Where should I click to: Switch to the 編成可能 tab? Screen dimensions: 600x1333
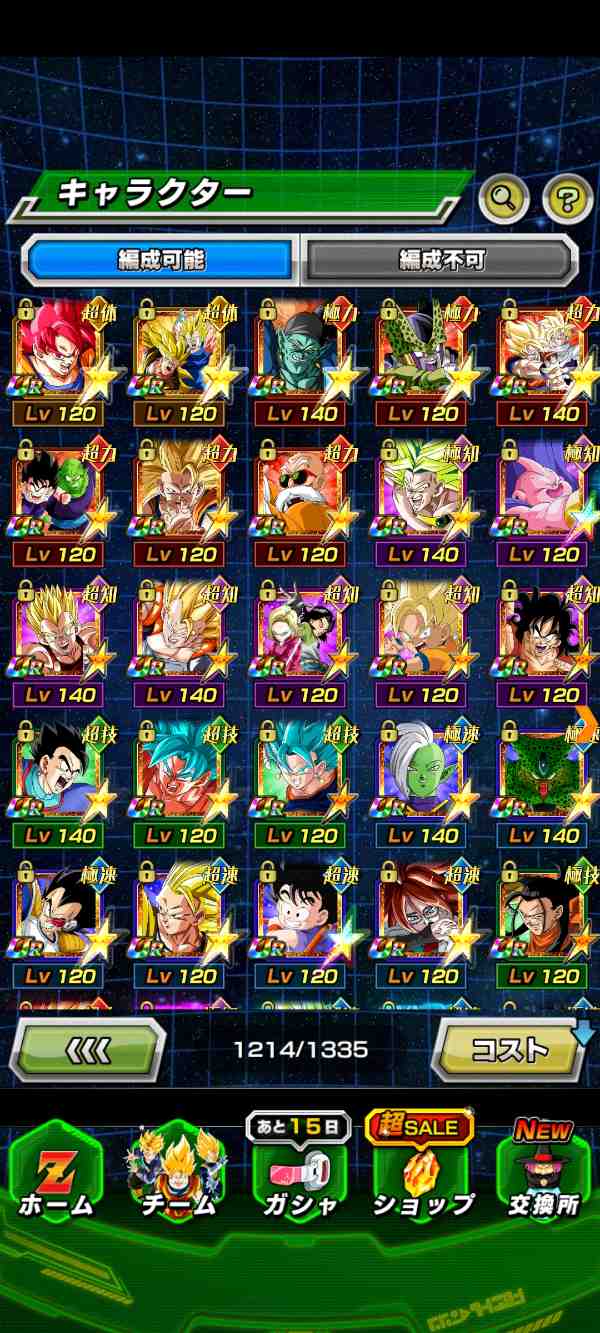(x=161, y=261)
